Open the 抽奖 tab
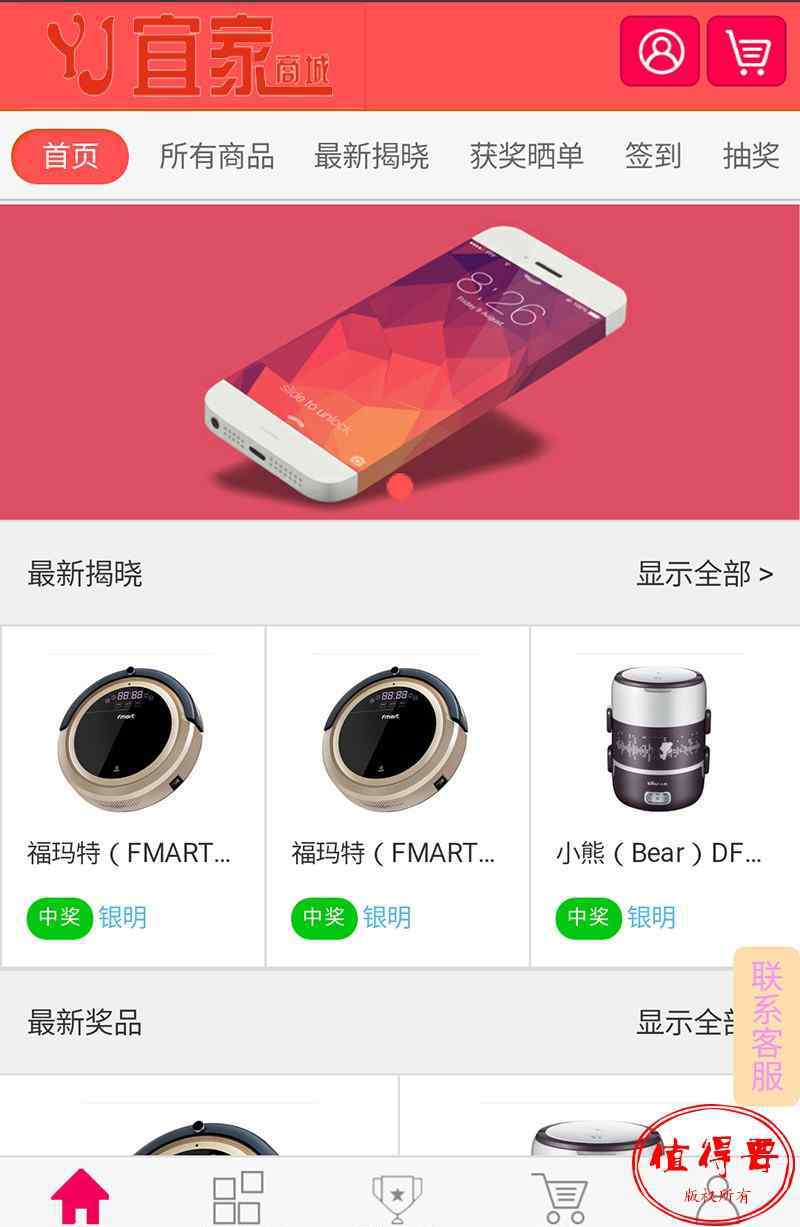Screen dimensions: 800x1227 pyautogui.click(x=751, y=156)
